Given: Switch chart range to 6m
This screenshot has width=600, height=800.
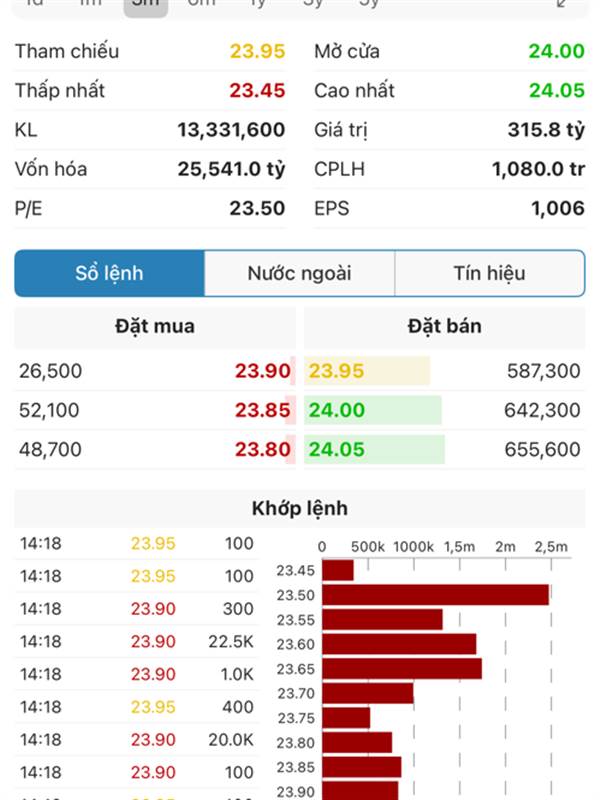Looking at the screenshot, I should coord(202,4).
